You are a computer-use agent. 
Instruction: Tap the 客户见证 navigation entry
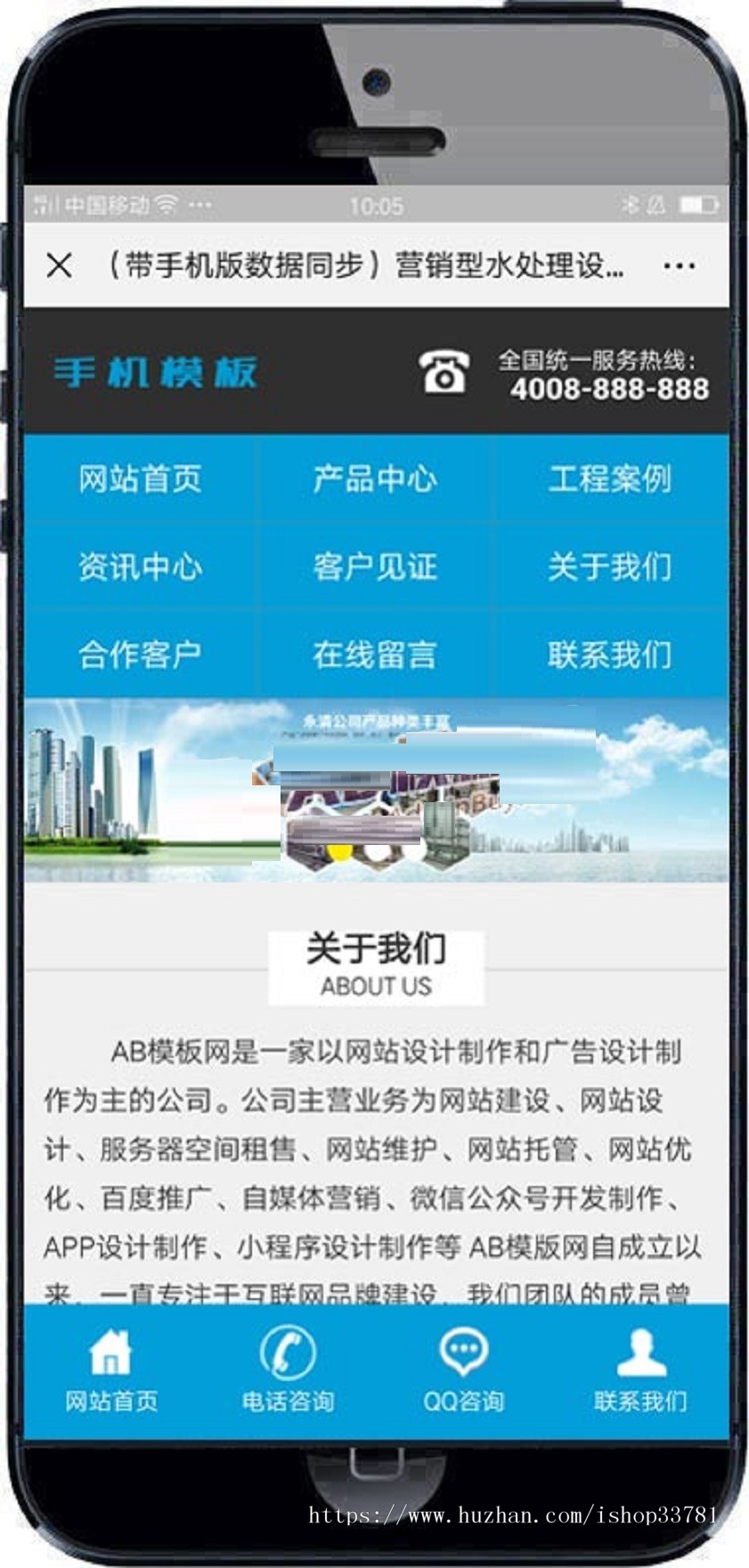click(x=375, y=567)
